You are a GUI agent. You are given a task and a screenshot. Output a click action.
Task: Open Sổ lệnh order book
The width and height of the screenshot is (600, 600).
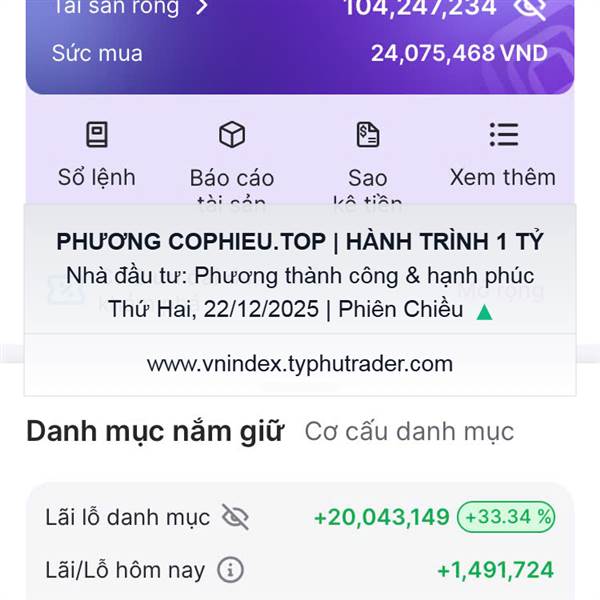point(97,155)
